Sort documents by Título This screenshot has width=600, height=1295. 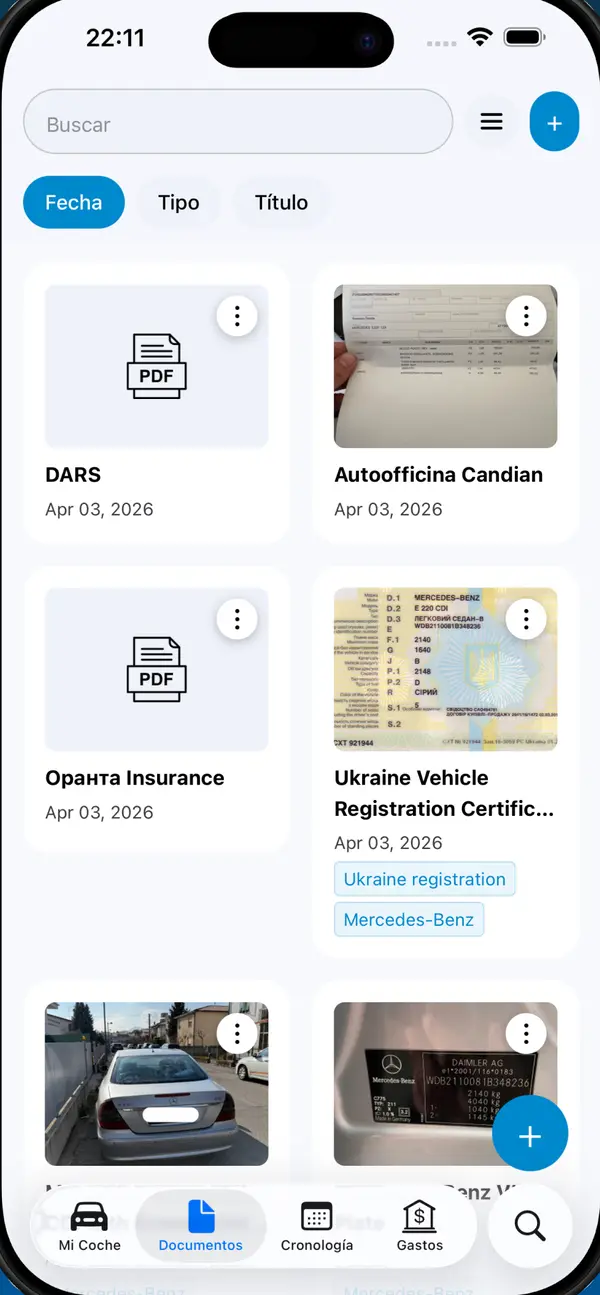pos(281,202)
